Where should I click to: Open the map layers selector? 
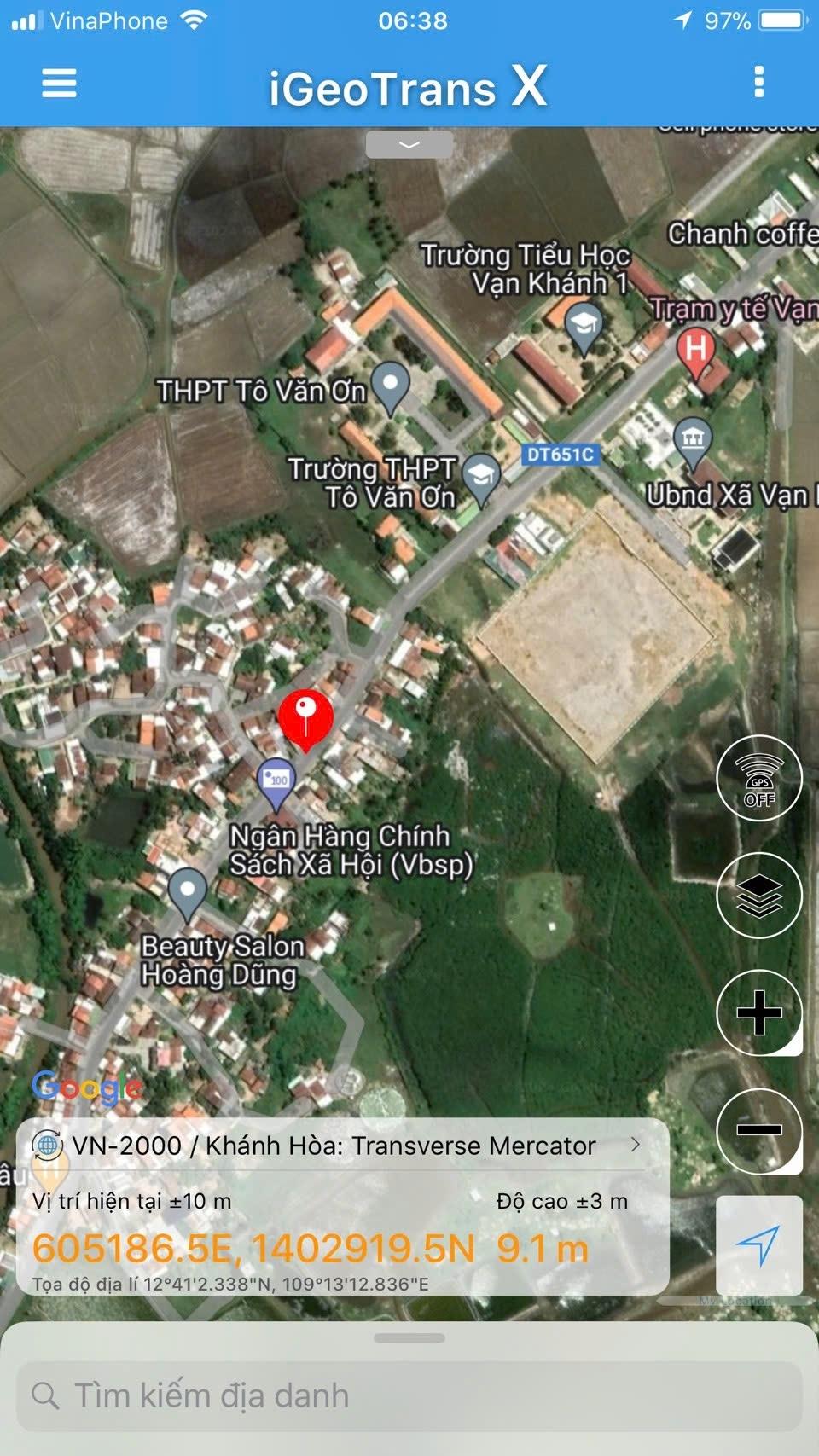tap(758, 896)
